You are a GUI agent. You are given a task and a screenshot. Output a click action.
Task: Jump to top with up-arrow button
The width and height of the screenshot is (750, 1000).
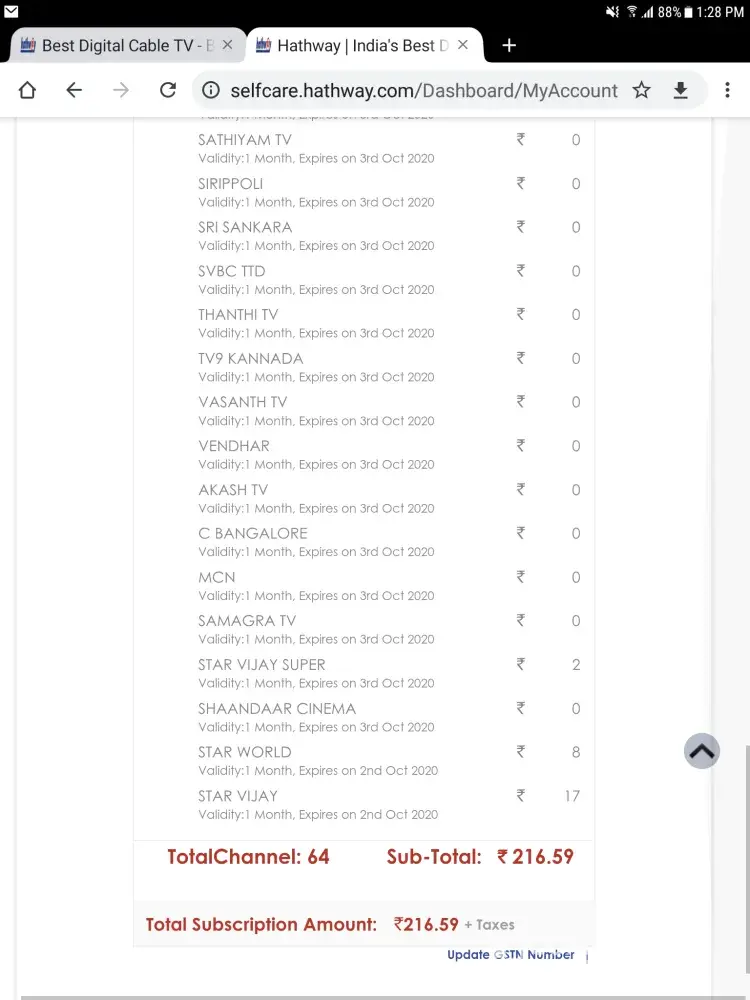click(702, 751)
